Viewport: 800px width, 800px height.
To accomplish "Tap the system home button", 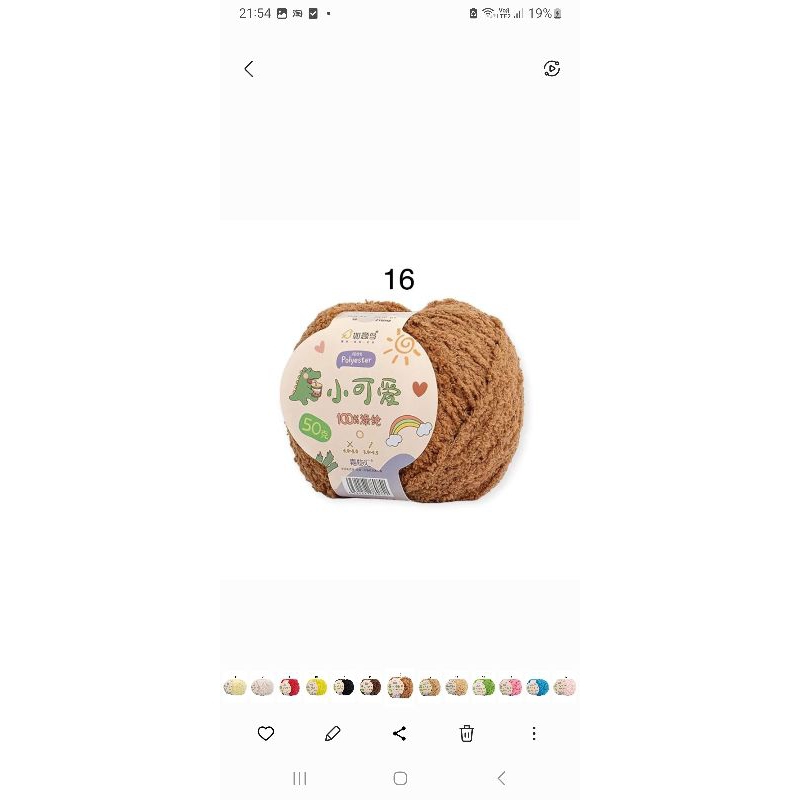I will (400, 778).
